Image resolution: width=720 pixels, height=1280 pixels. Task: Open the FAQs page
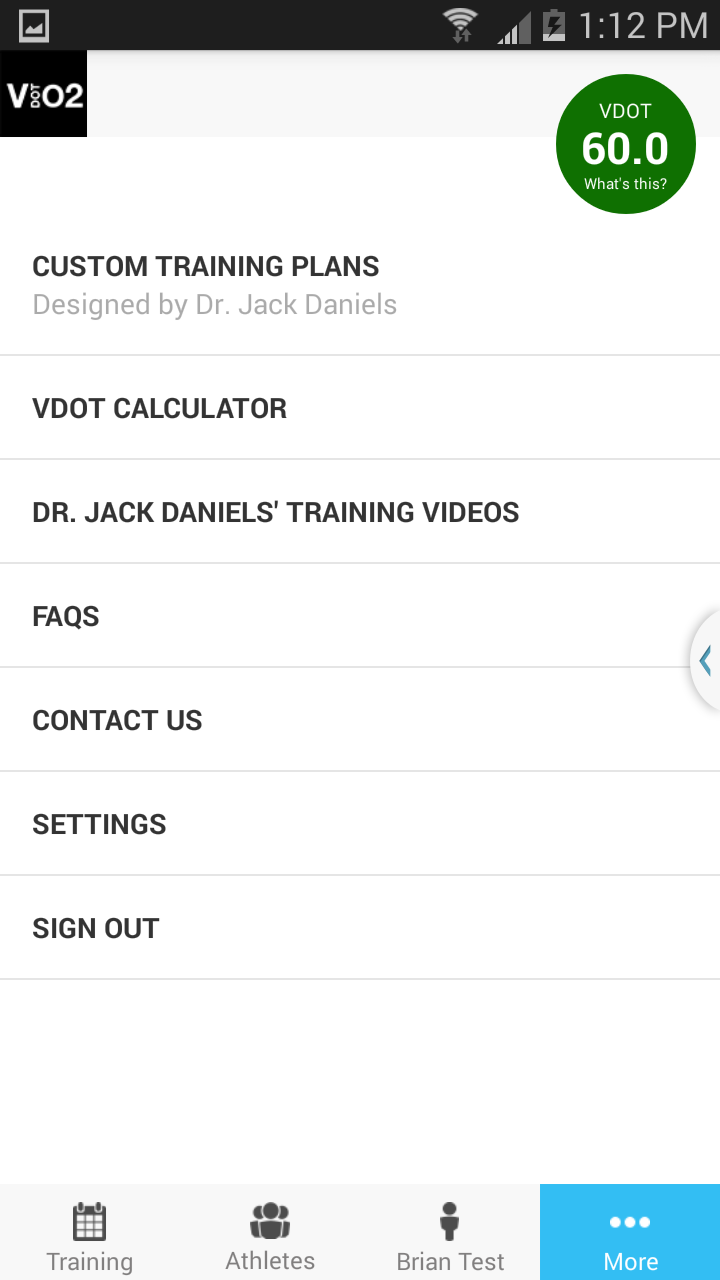pos(360,616)
